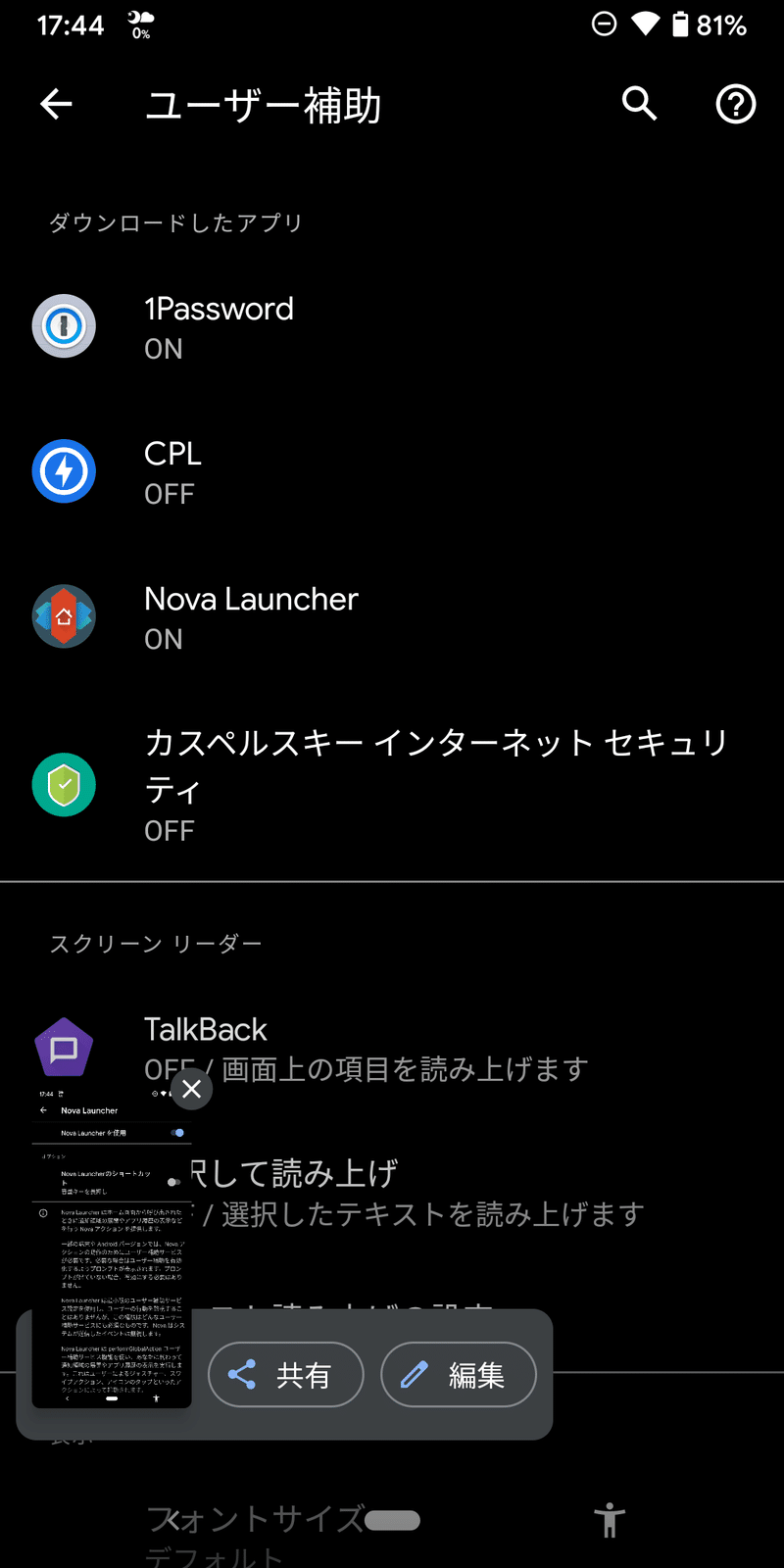This screenshot has width=784, height=1568.
Task: Open Kaspersky Internet Security shield icon
Action: pyautogui.click(x=64, y=784)
